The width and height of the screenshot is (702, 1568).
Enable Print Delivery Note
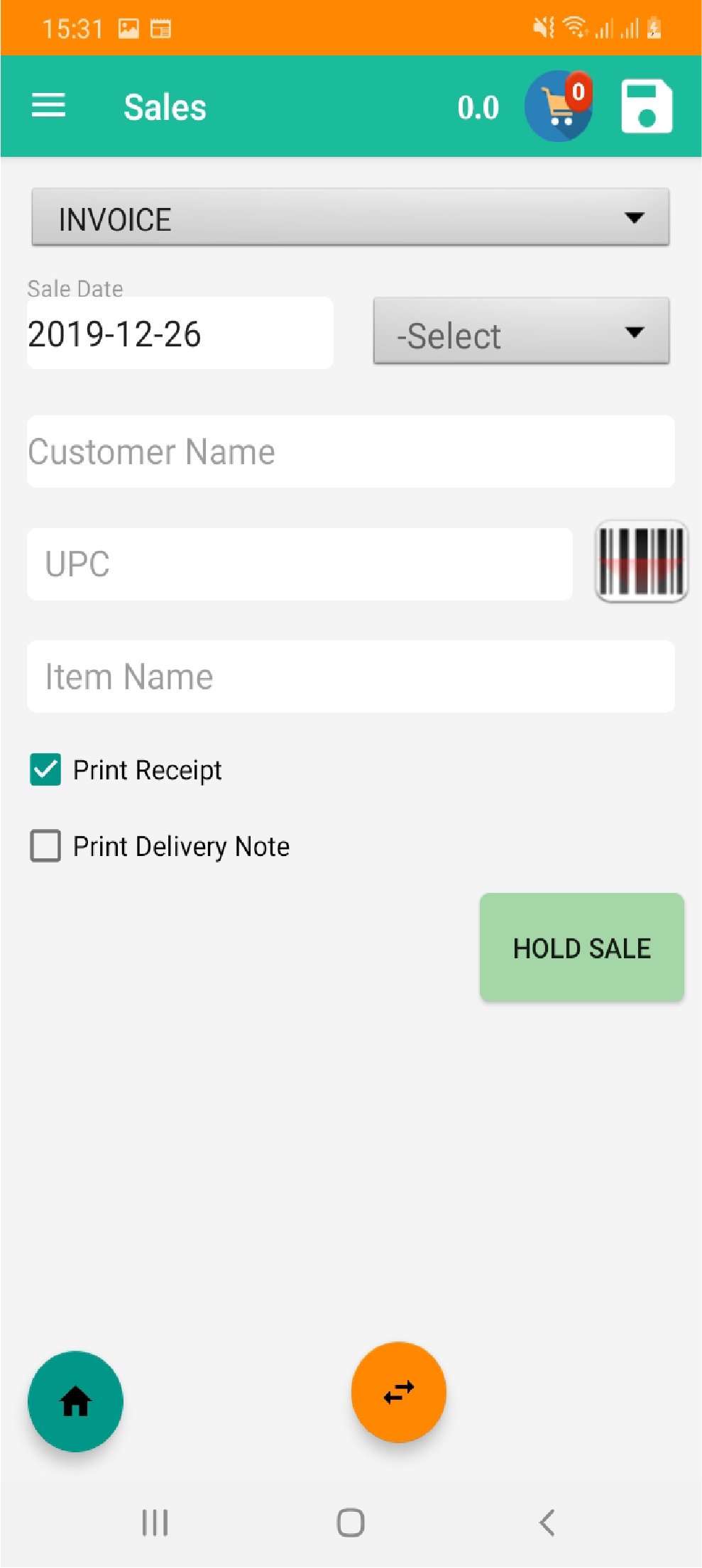[x=45, y=845]
